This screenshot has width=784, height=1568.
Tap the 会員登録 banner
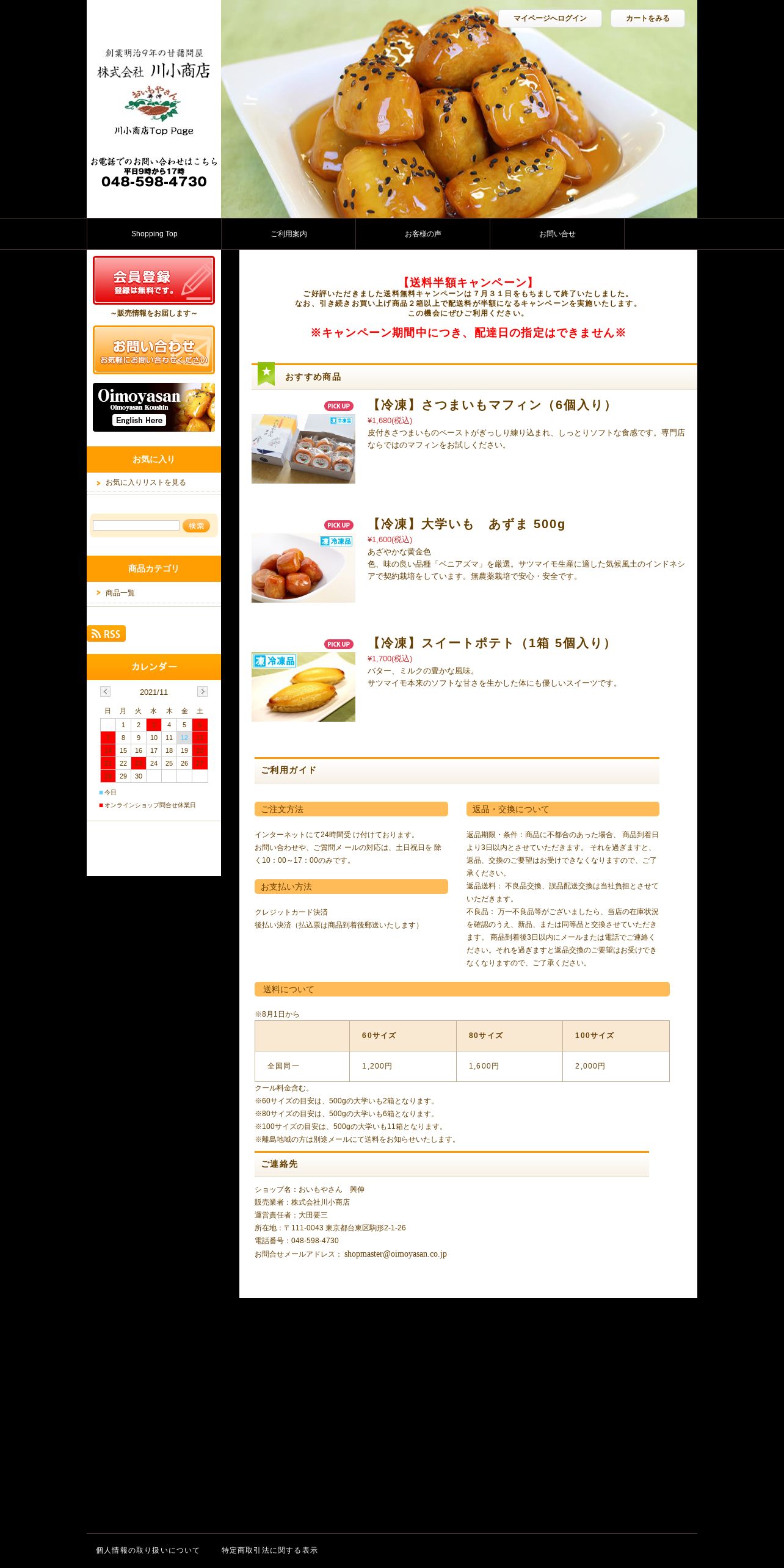tap(154, 280)
